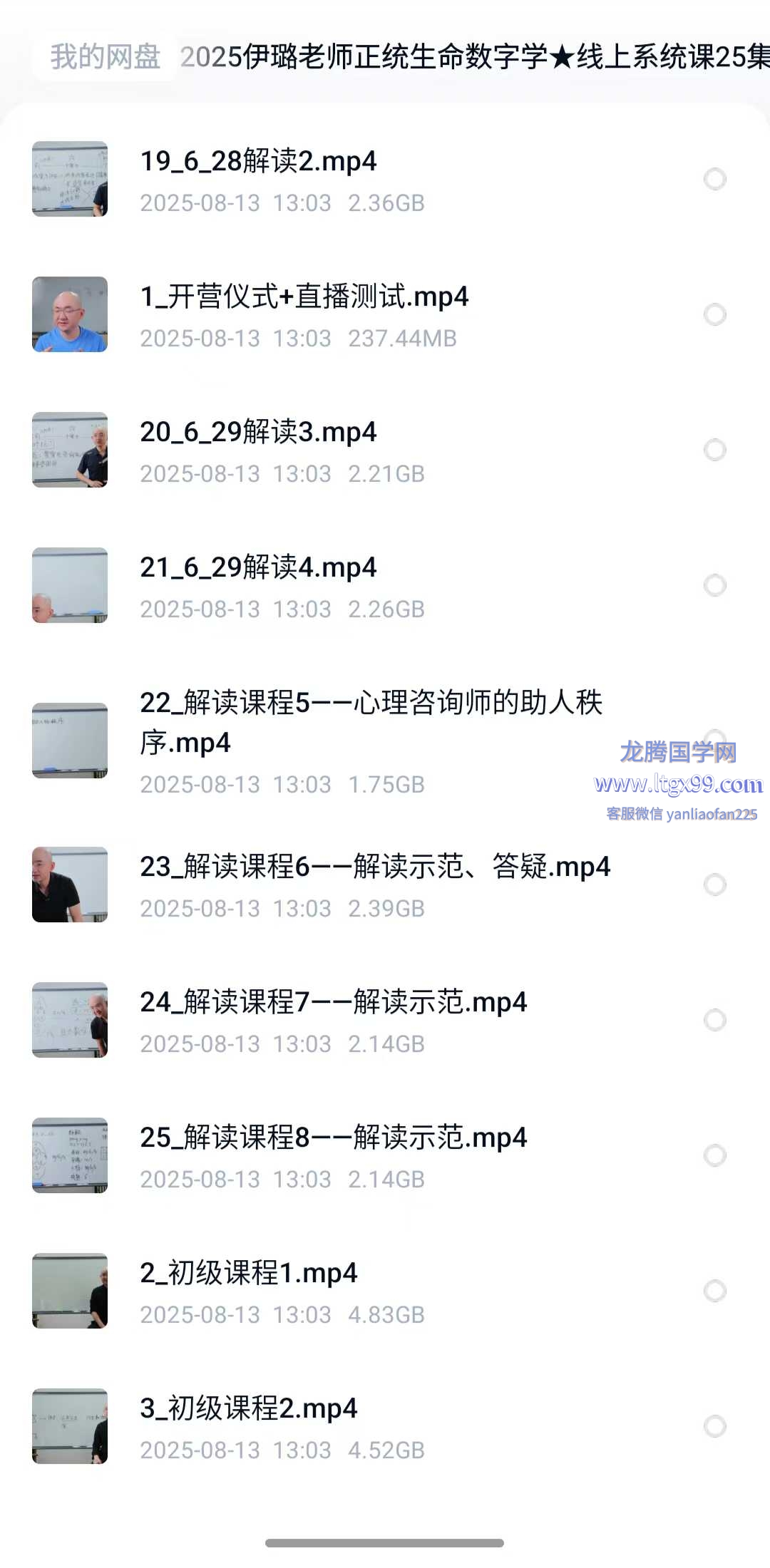Mark 2_初级课程1.mp4 as selected

coord(714,1291)
